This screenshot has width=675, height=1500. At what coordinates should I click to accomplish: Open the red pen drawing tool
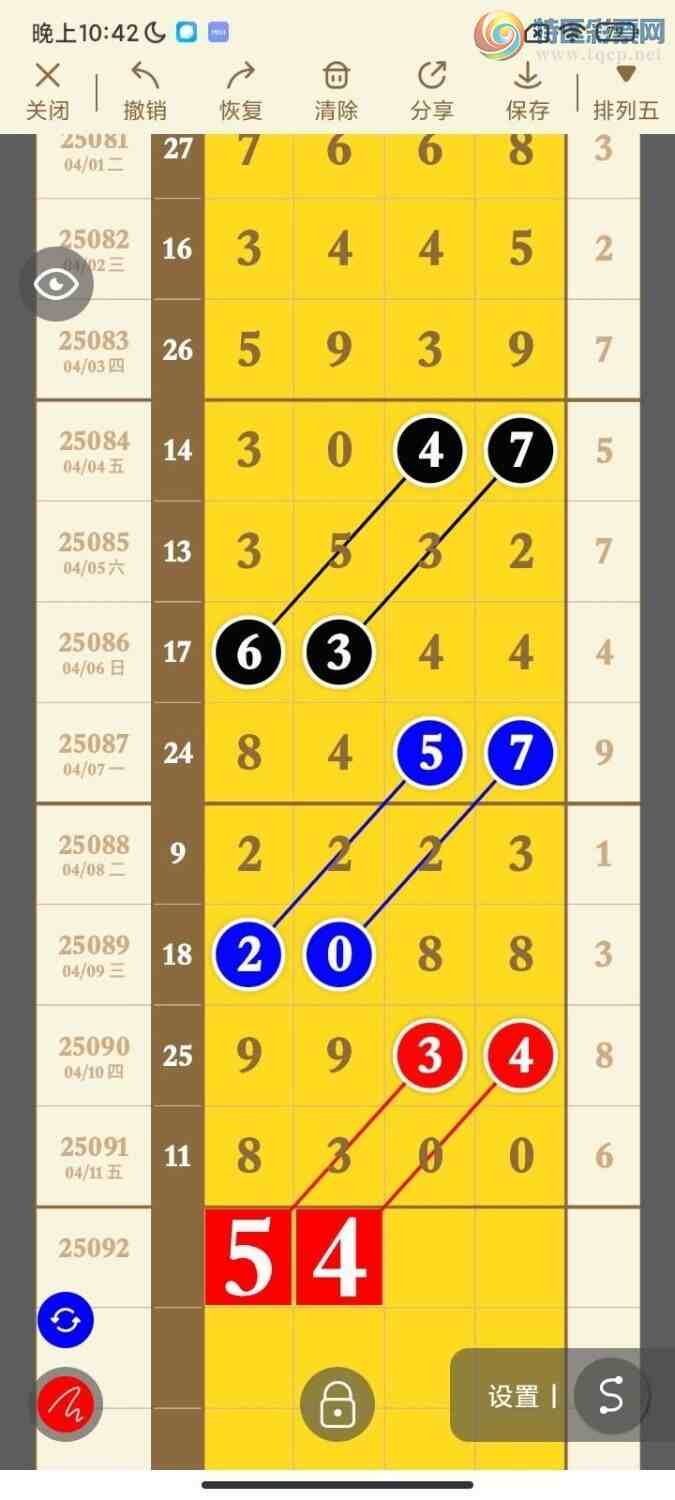67,1405
